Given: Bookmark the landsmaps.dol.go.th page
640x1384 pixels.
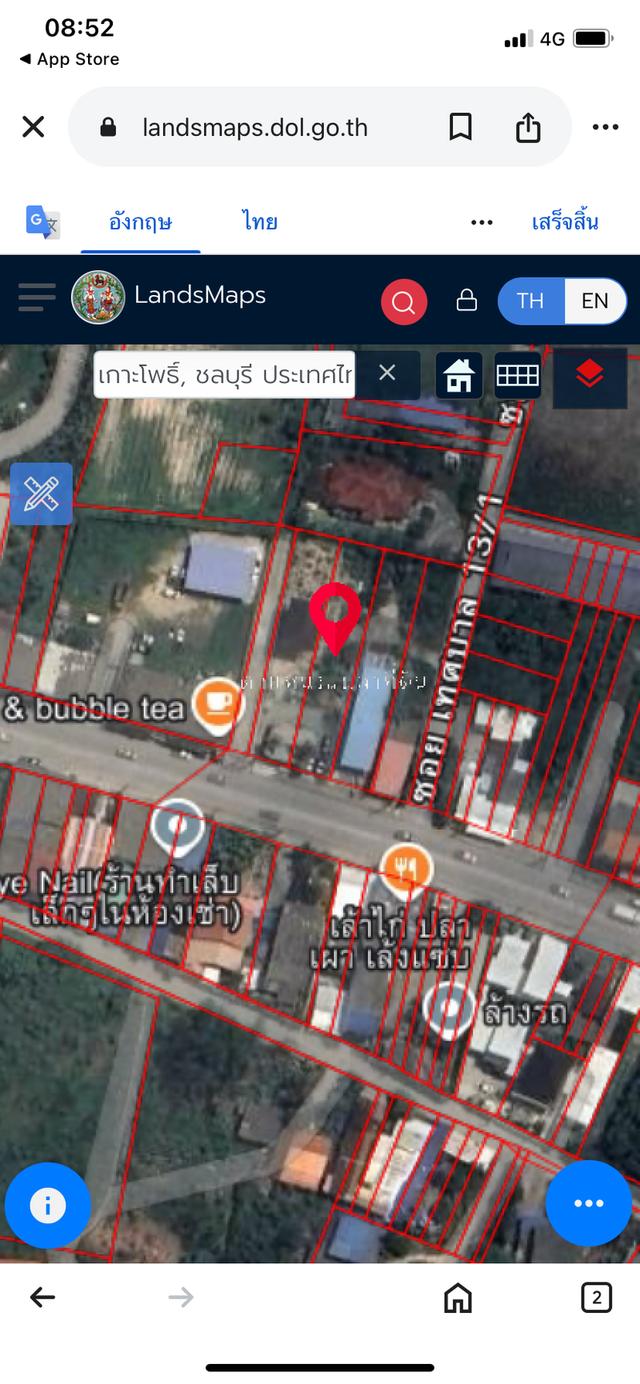Looking at the screenshot, I should (460, 127).
